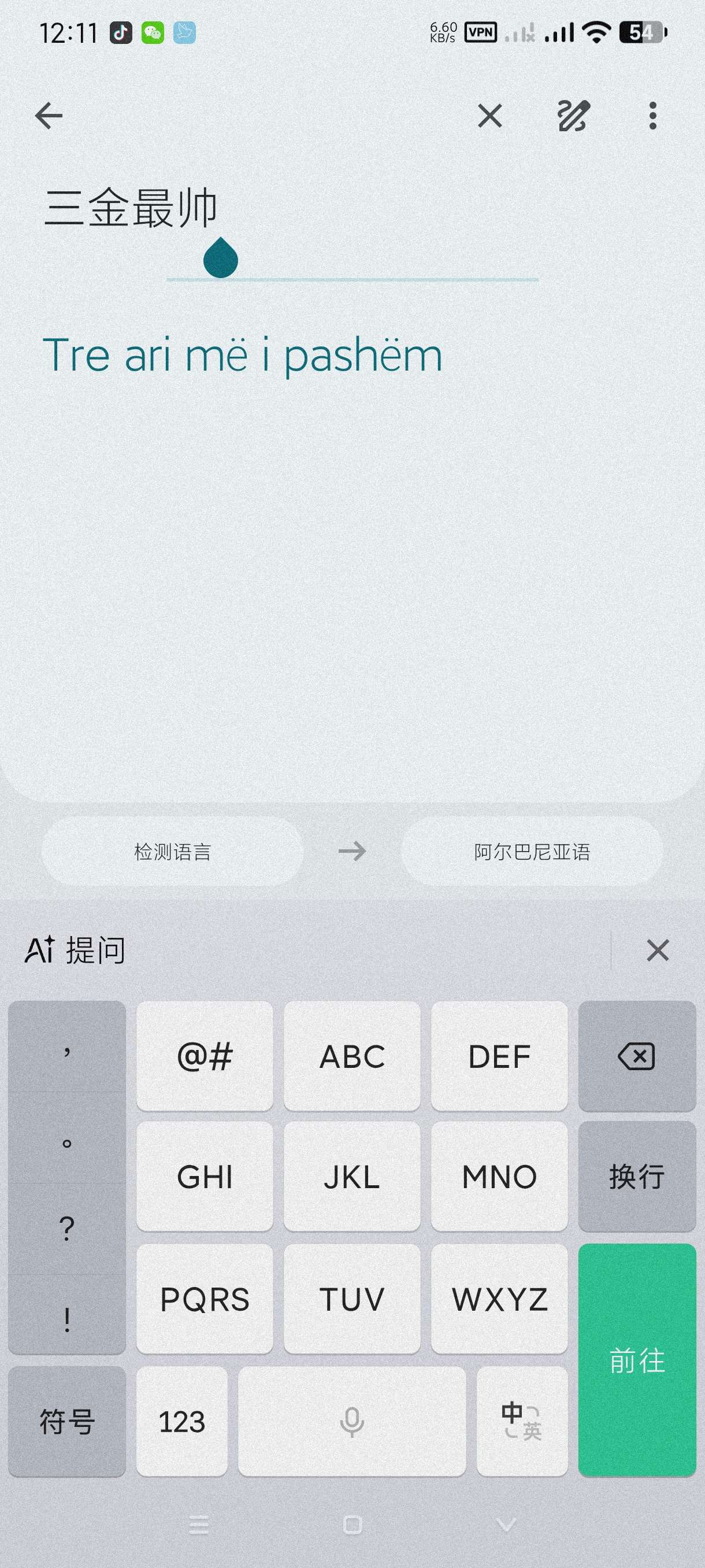
Task: Hide keyboard with the down chevron
Action: [x=506, y=1525]
